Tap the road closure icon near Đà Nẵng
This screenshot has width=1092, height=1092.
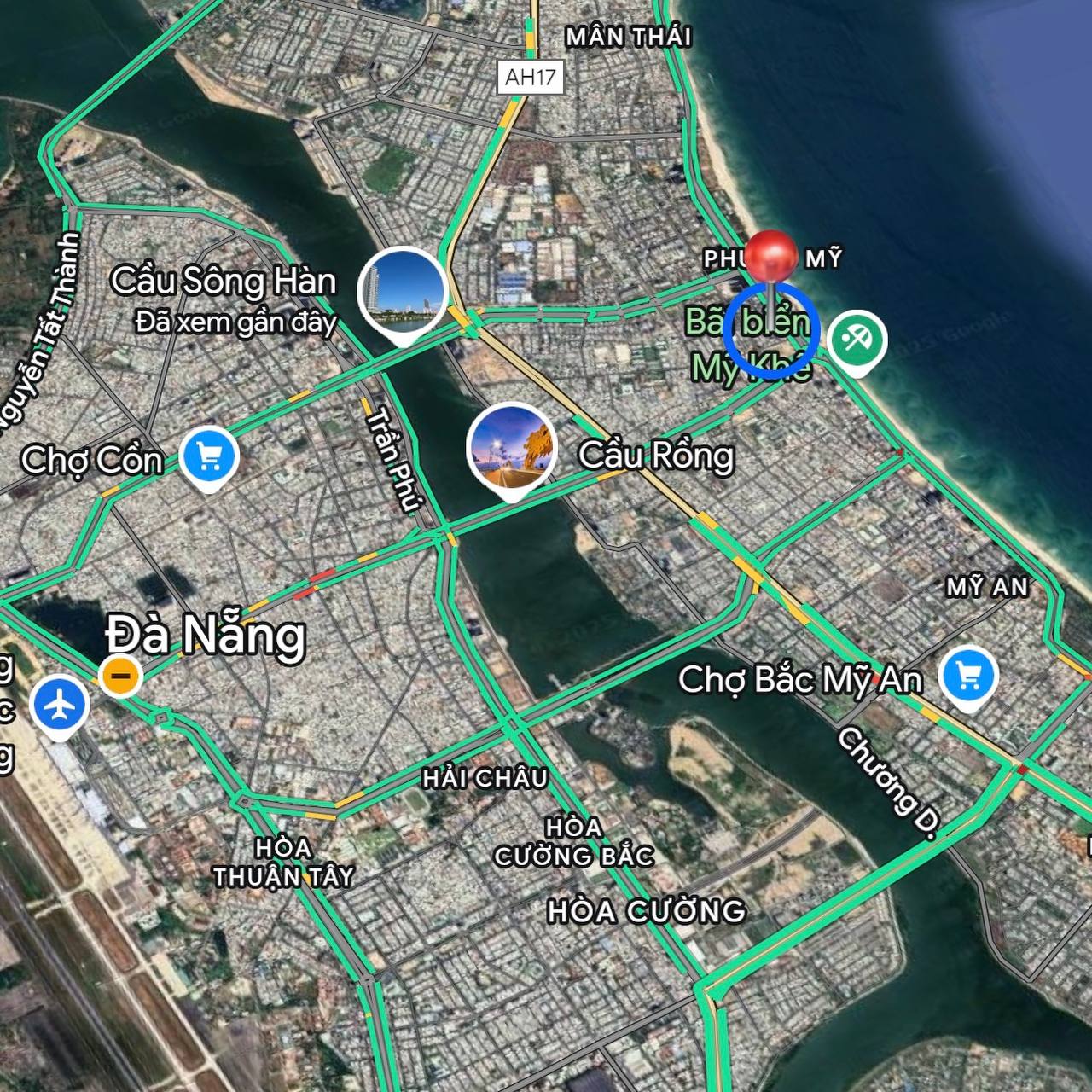(120, 677)
